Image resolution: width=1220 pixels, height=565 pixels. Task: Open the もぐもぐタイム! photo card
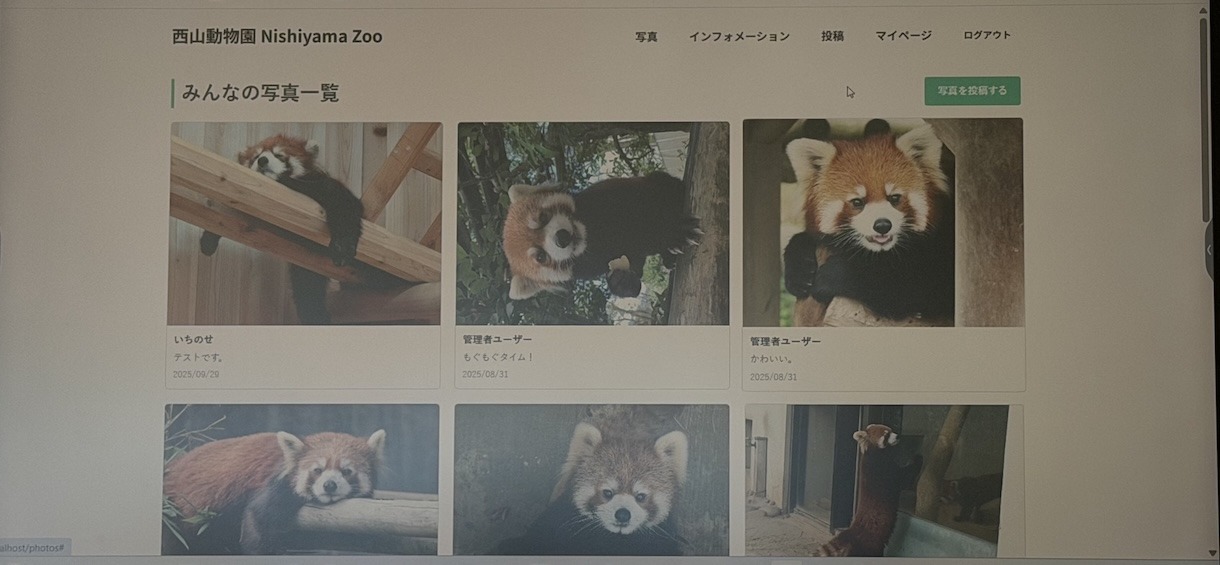tap(592, 224)
